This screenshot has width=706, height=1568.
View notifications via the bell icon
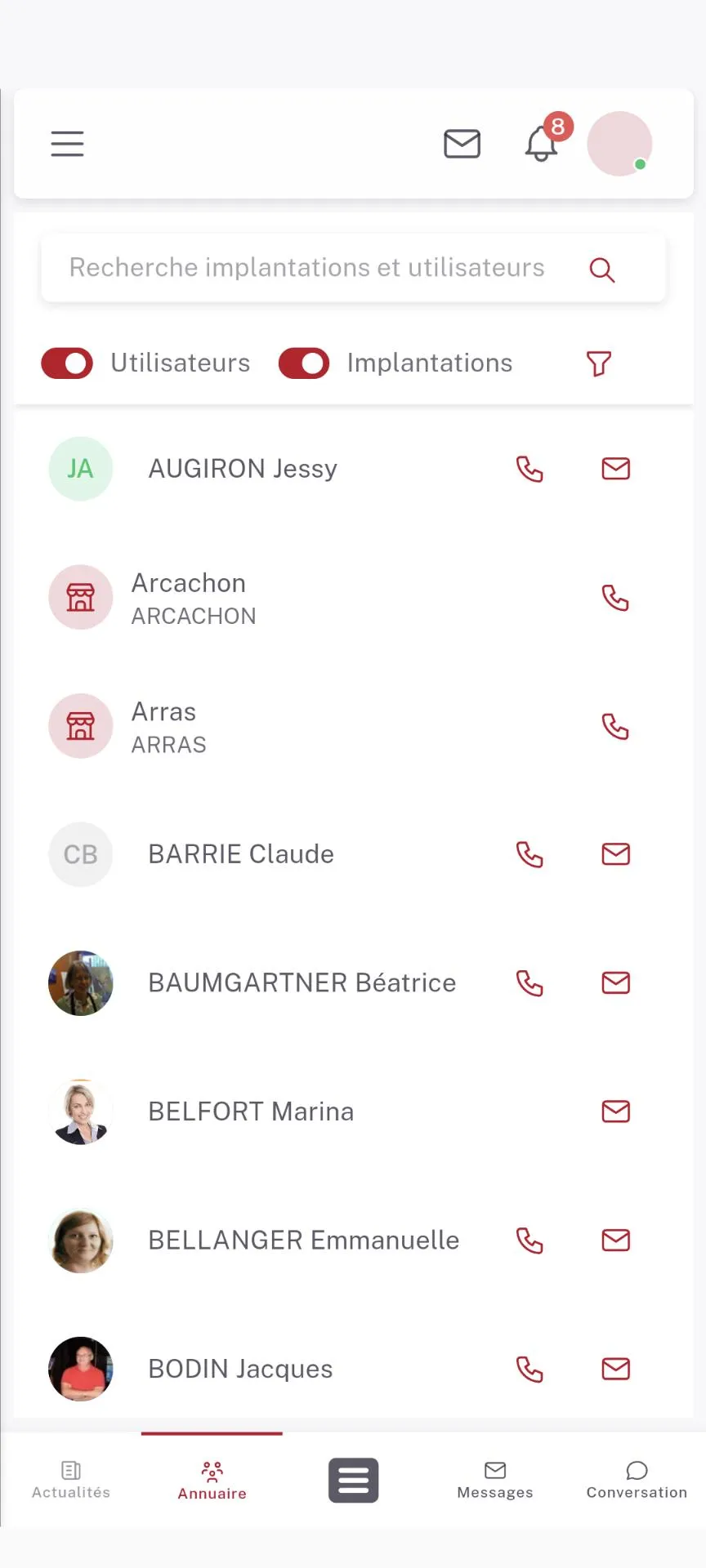coord(539,144)
